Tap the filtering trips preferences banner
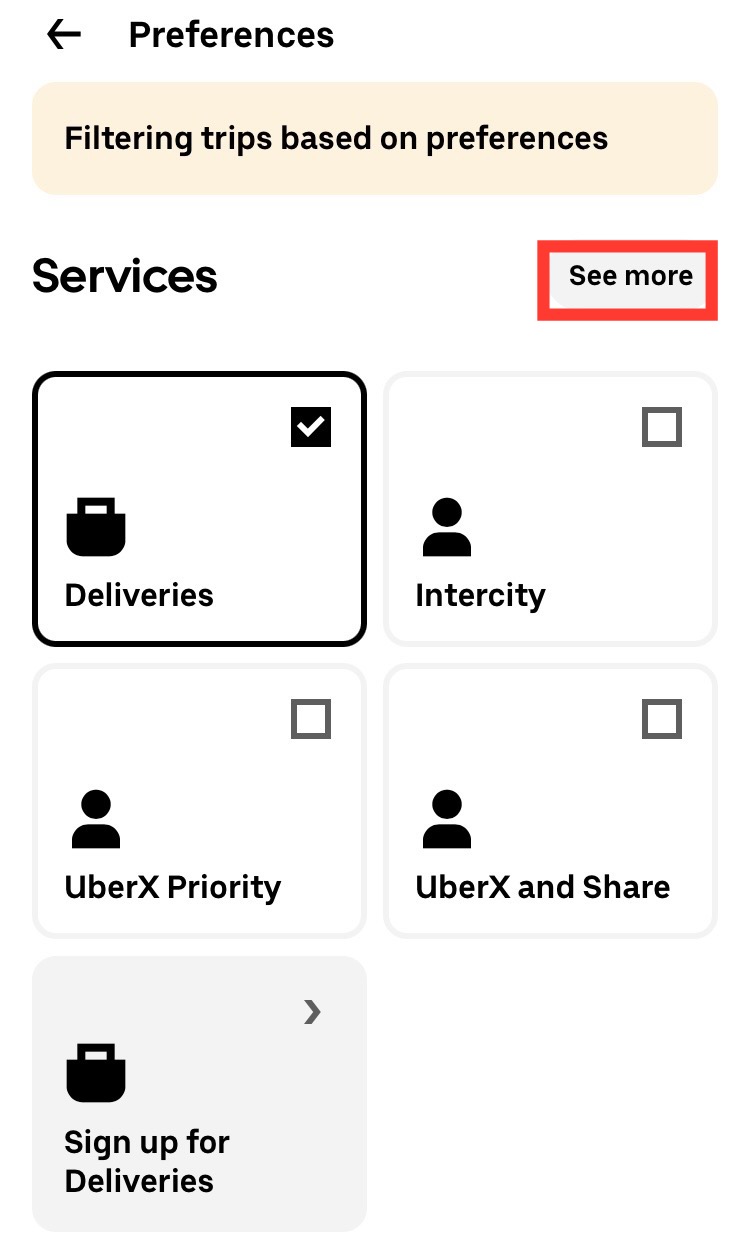Screen dimensions: 750x1251 click(x=375, y=137)
